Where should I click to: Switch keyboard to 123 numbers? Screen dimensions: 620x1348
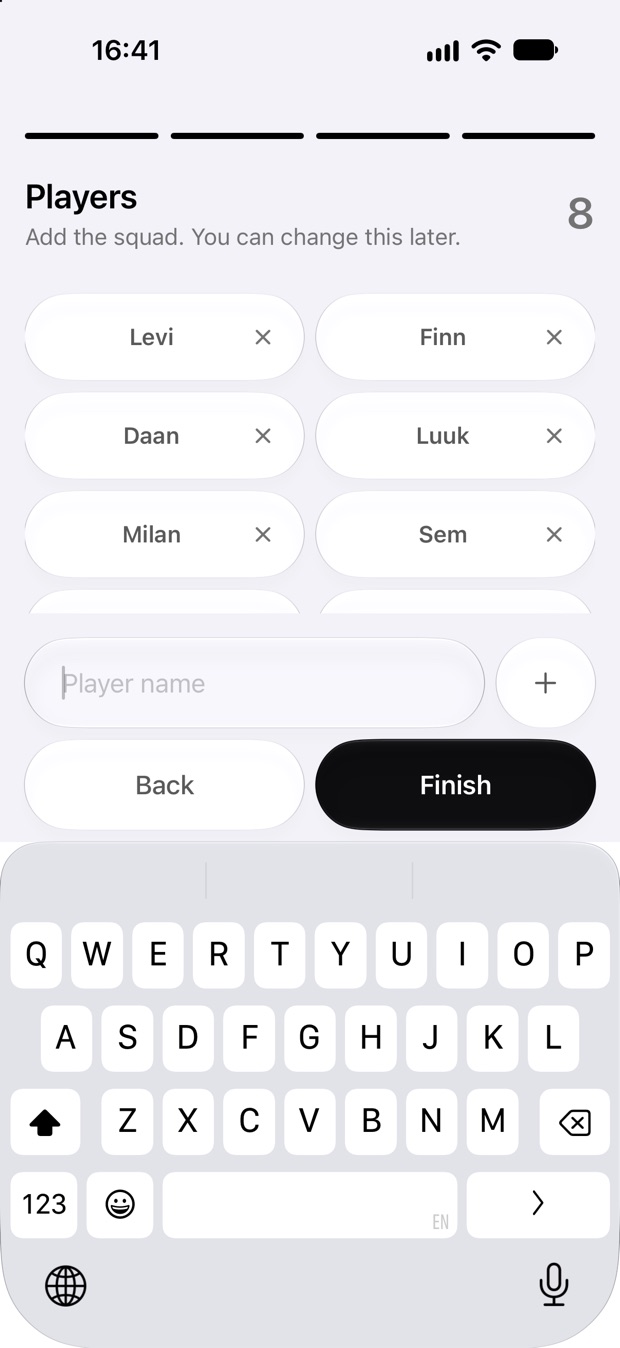(x=44, y=1205)
